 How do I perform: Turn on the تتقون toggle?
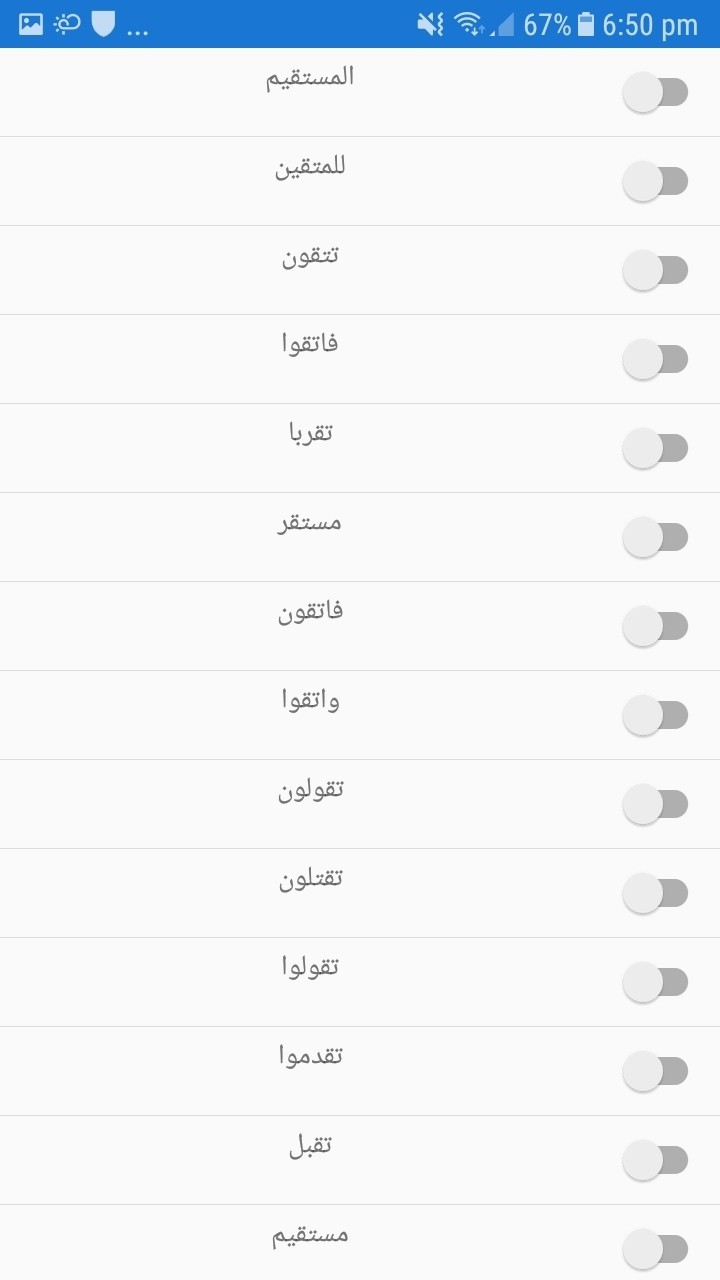(x=655, y=271)
